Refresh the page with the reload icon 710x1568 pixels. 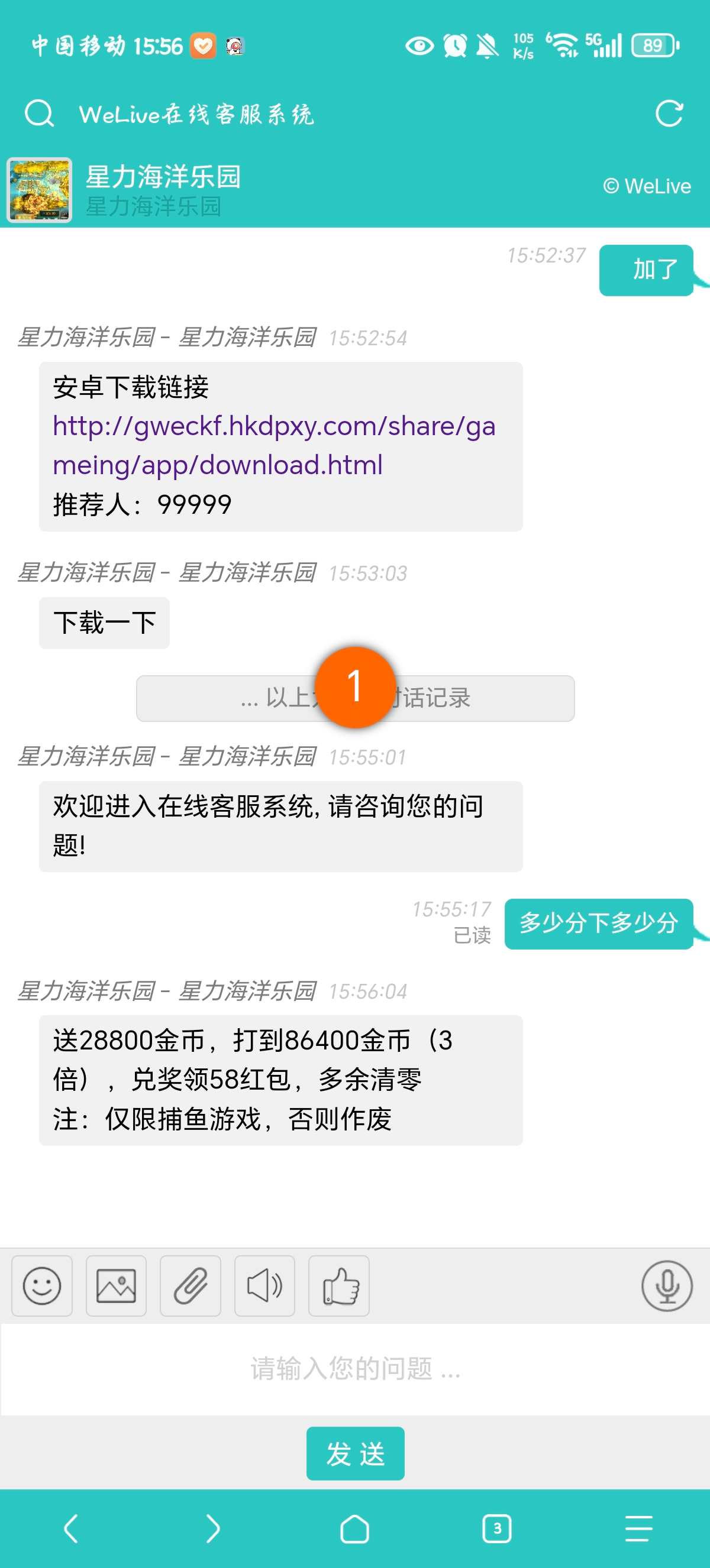click(x=669, y=113)
